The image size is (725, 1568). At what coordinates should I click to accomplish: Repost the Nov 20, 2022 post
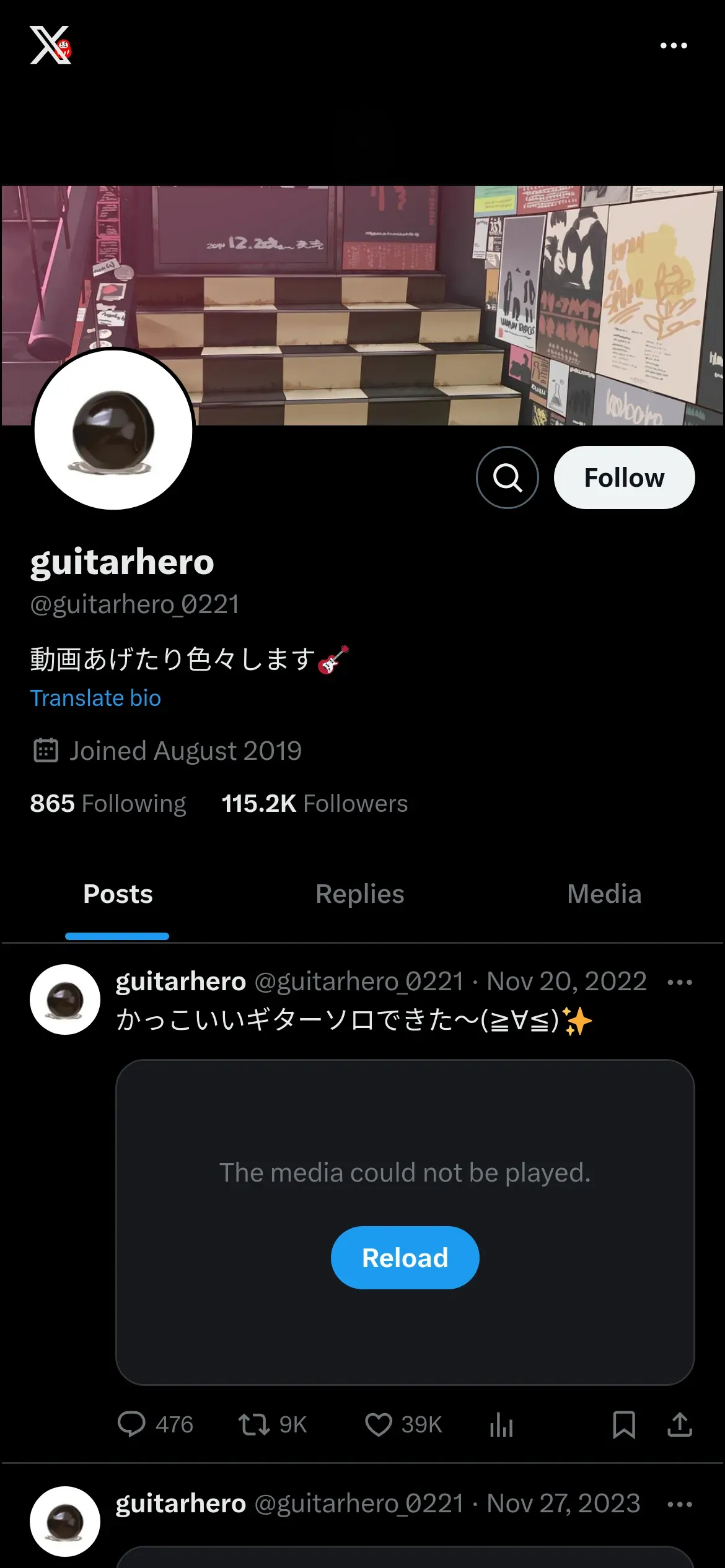(254, 1424)
